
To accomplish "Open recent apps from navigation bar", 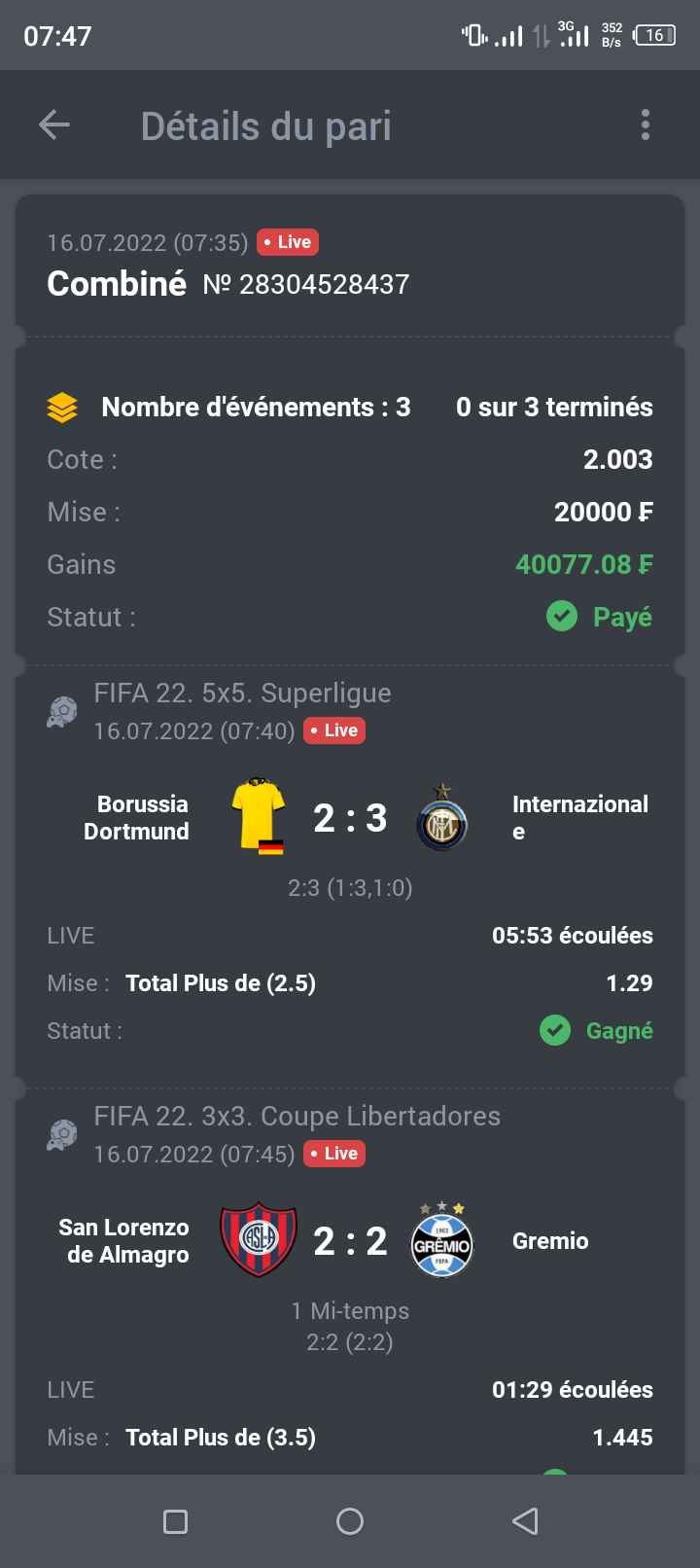I will coord(176,1521).
